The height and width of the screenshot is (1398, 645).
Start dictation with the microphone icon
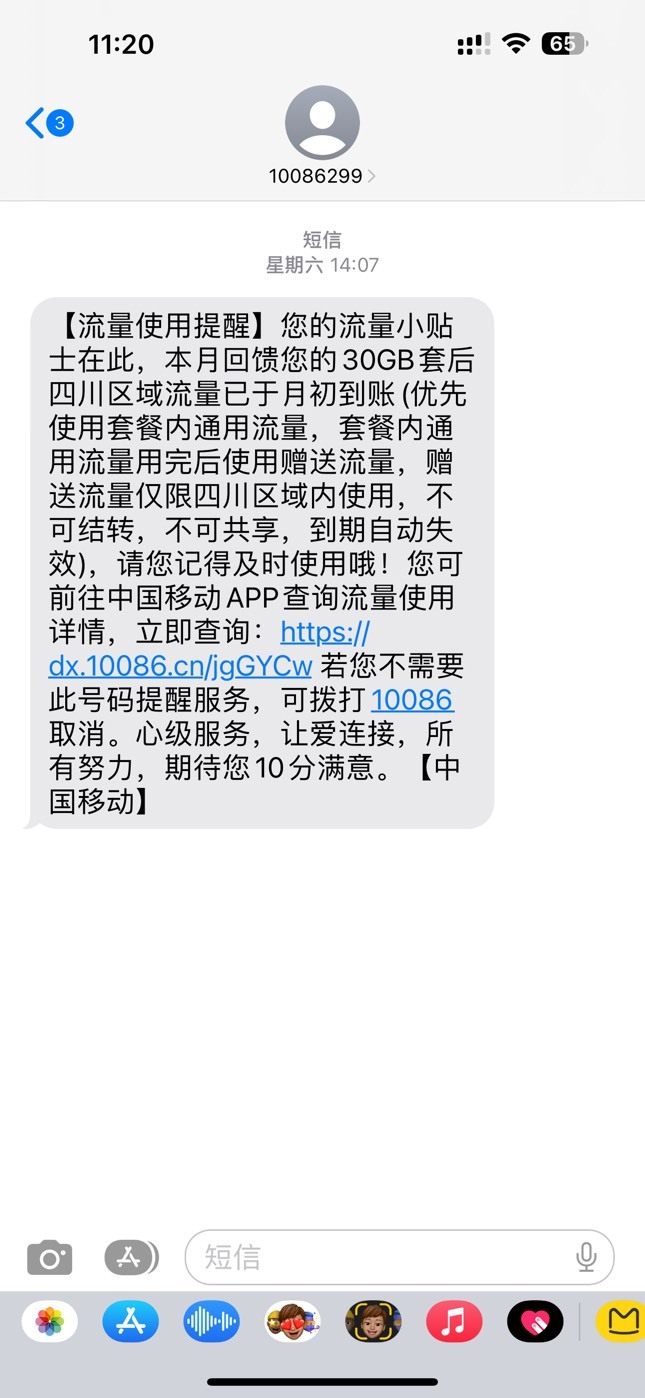tap(586, 1257)
